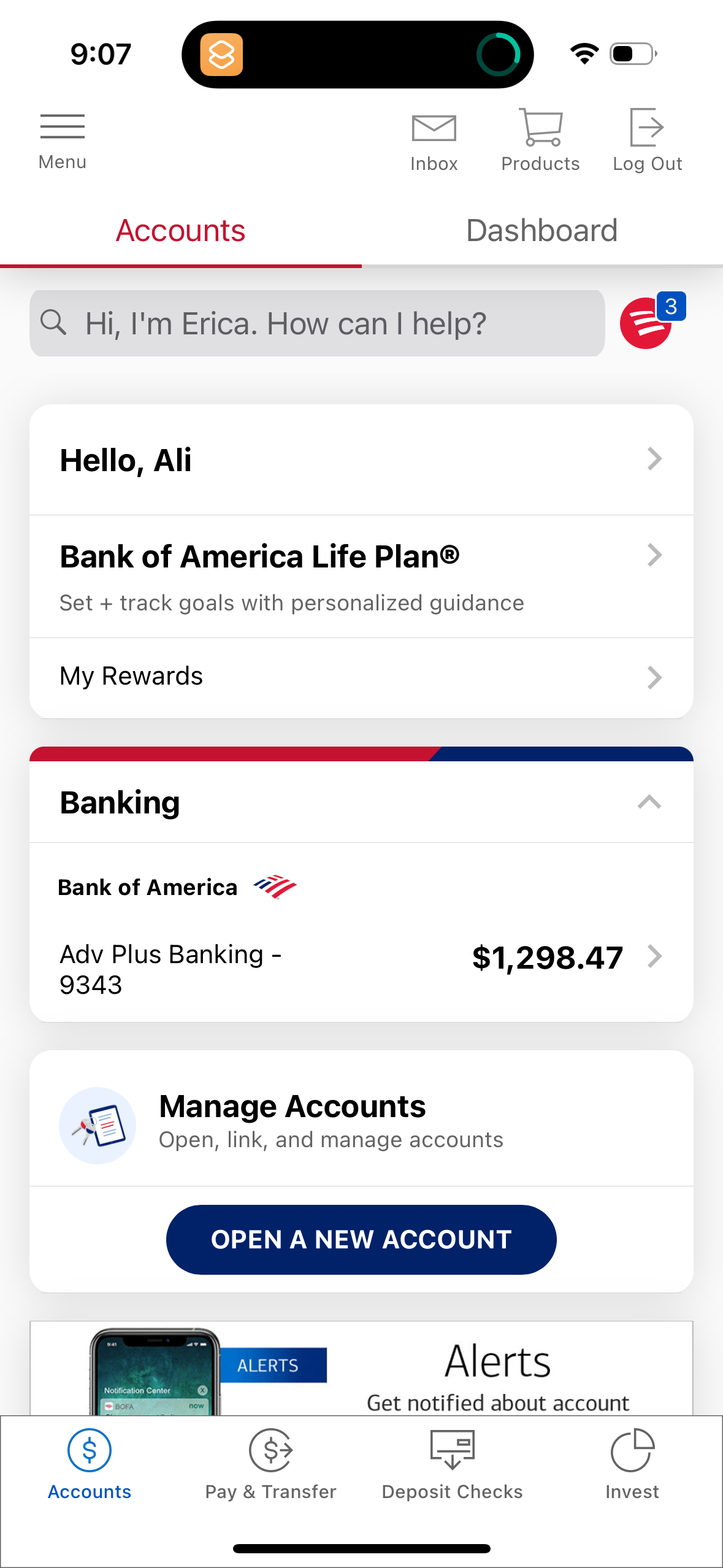
Task: Open the Products cart icon
Action: click(x=540, y=128)
